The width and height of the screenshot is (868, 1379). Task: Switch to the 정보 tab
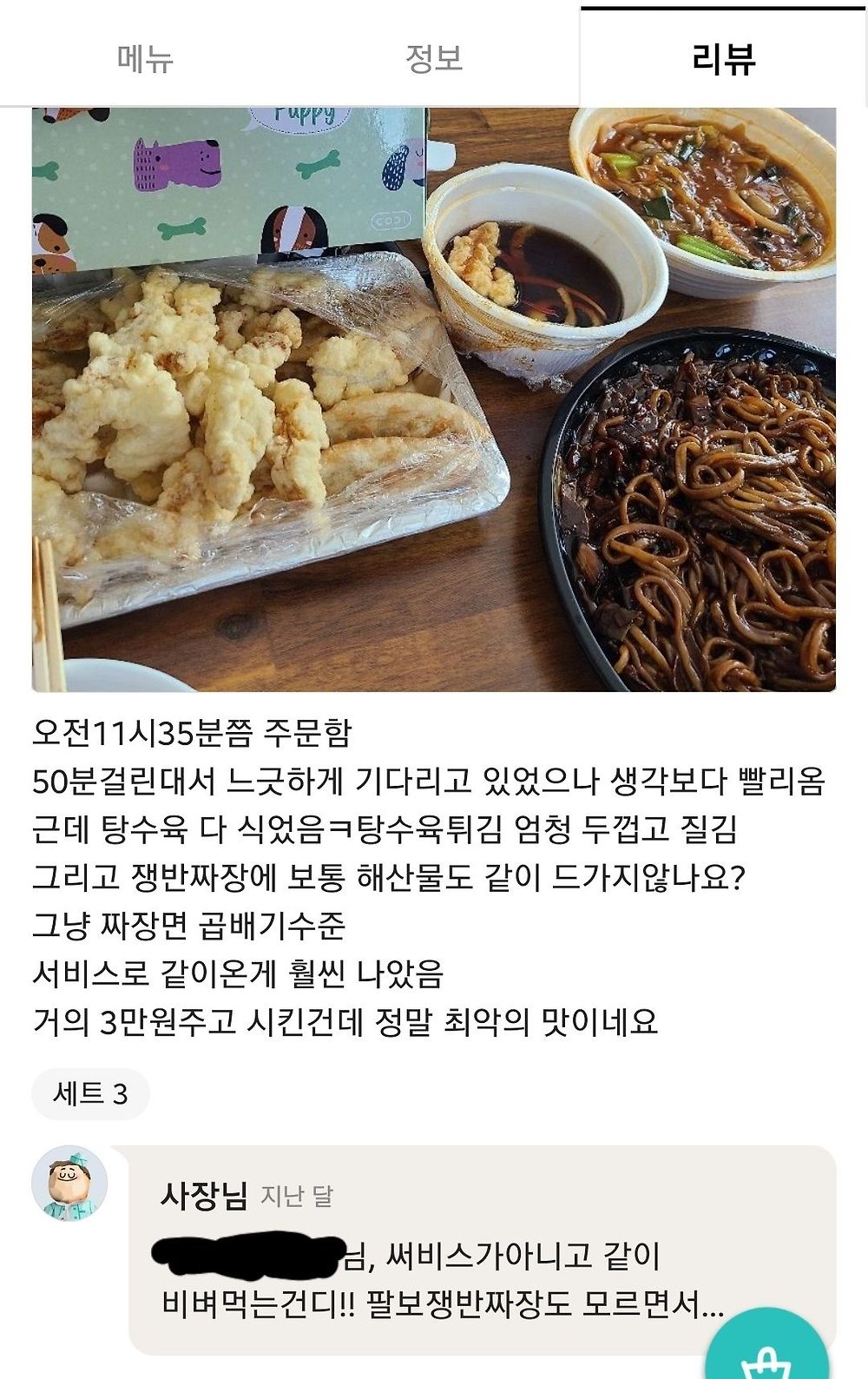coord(434,58)
